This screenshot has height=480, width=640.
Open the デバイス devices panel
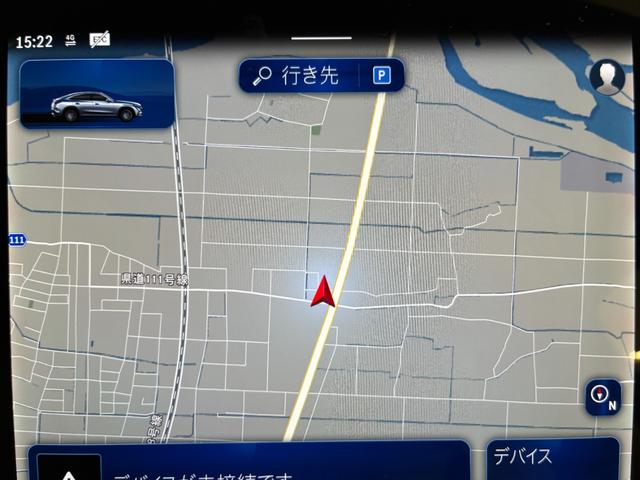[x=552, y=459]
